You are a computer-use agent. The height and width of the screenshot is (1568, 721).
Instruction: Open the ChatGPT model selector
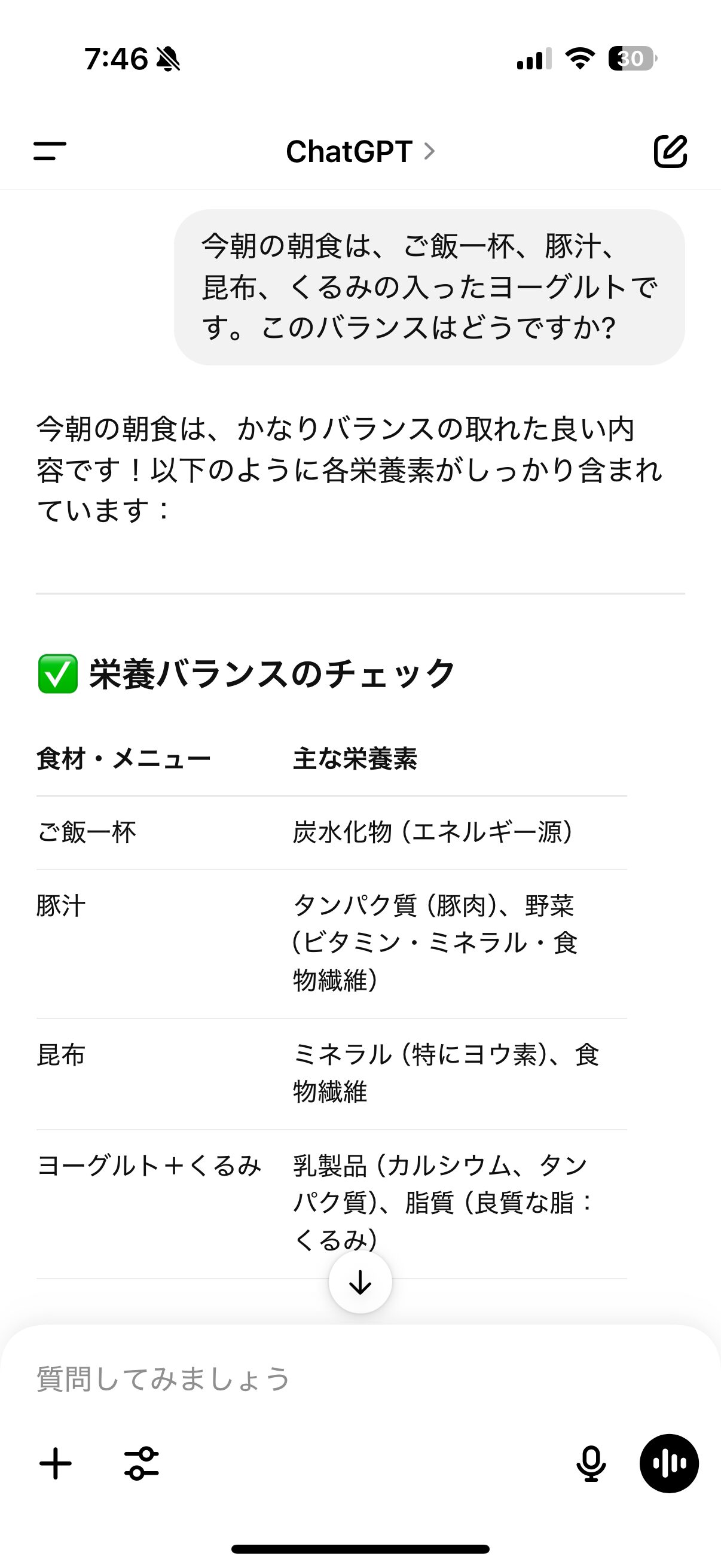(x=360, y=151)
